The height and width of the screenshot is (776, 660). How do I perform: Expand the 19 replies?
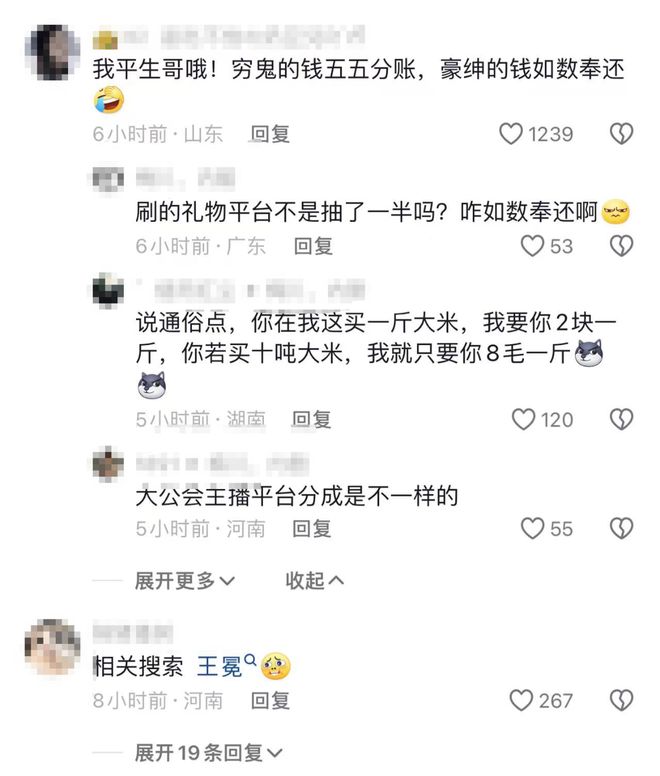coord(209,752)
